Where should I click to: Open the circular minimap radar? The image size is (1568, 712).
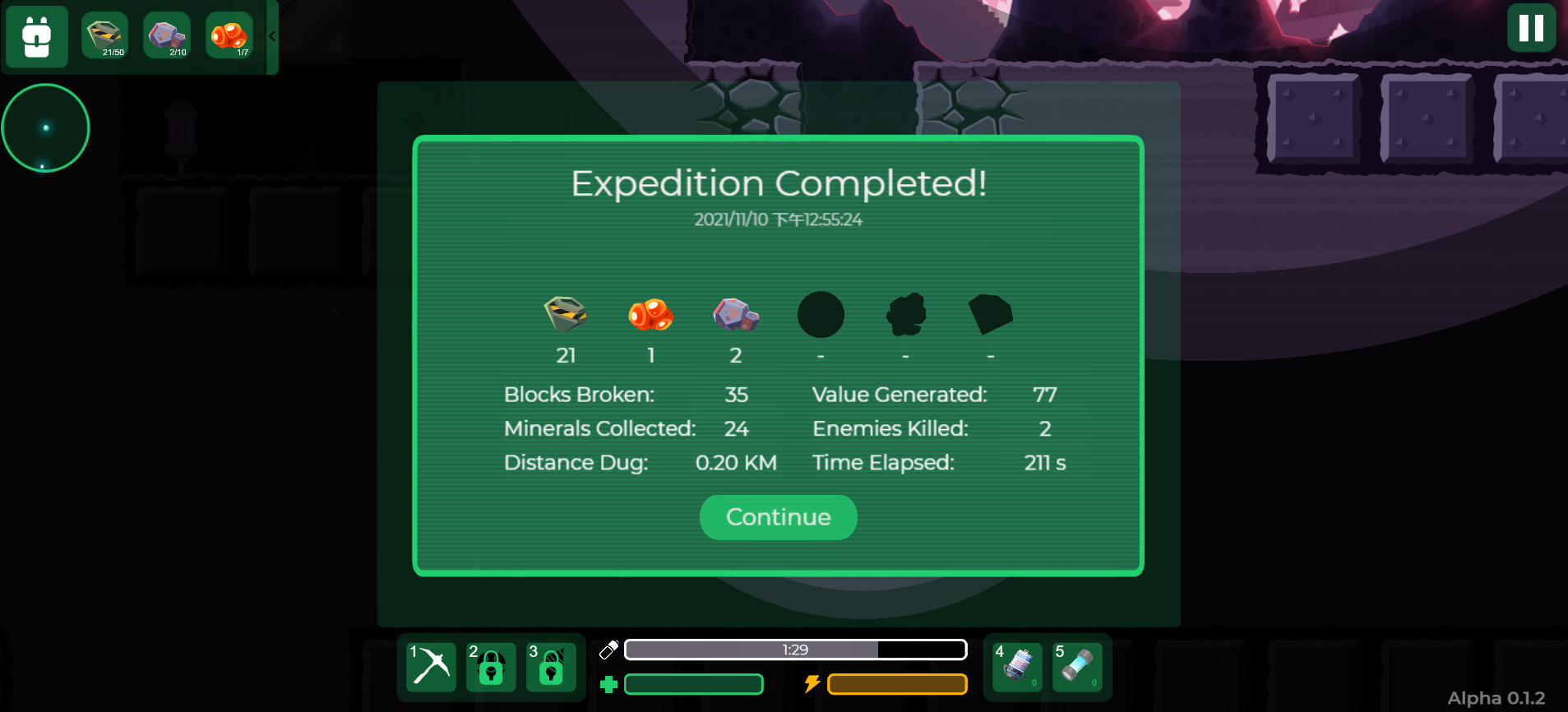tap(45, 127)
